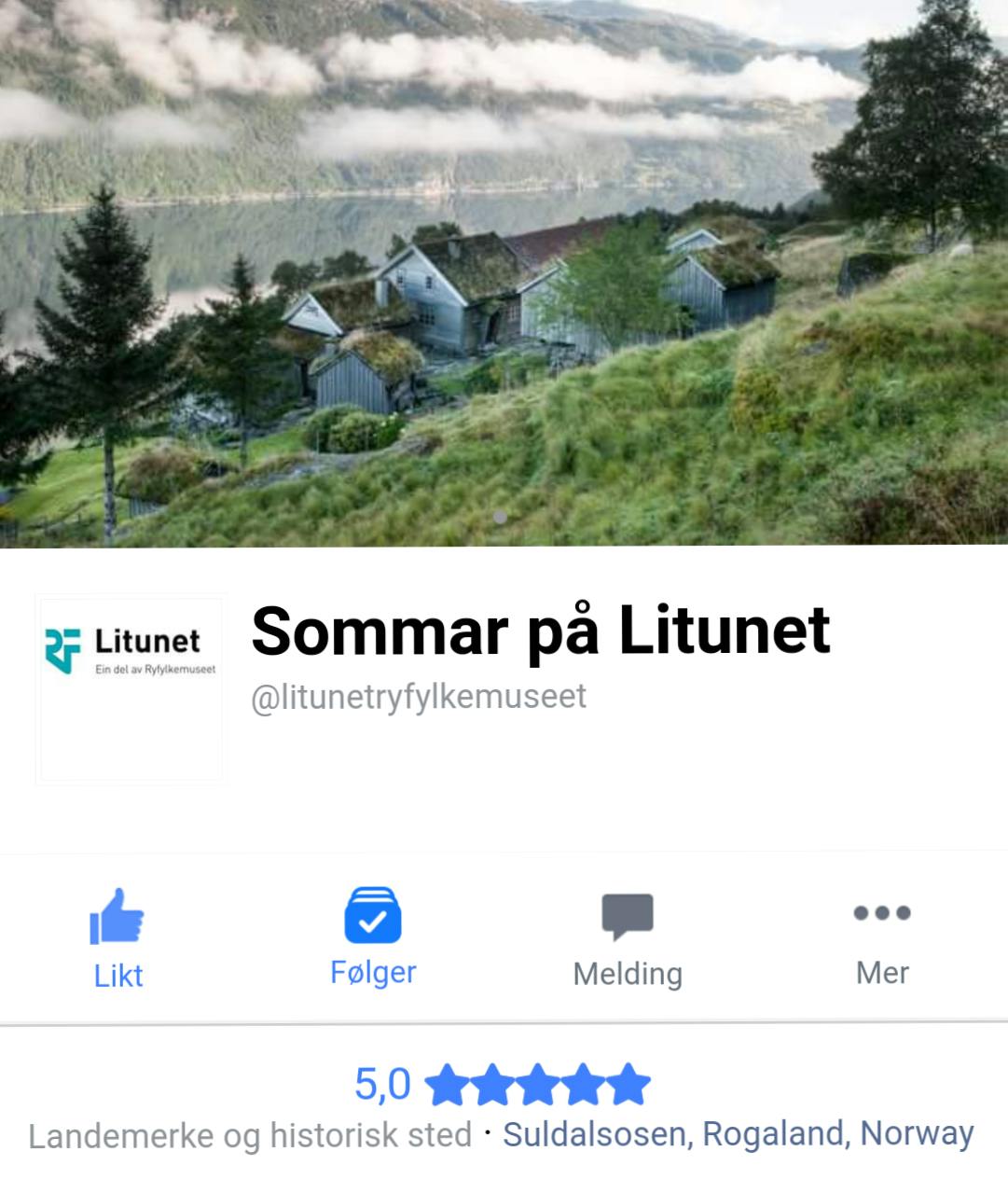Tap the Likt thumbs-up button
1008x1179 pixels.
[x=117, y=937]
